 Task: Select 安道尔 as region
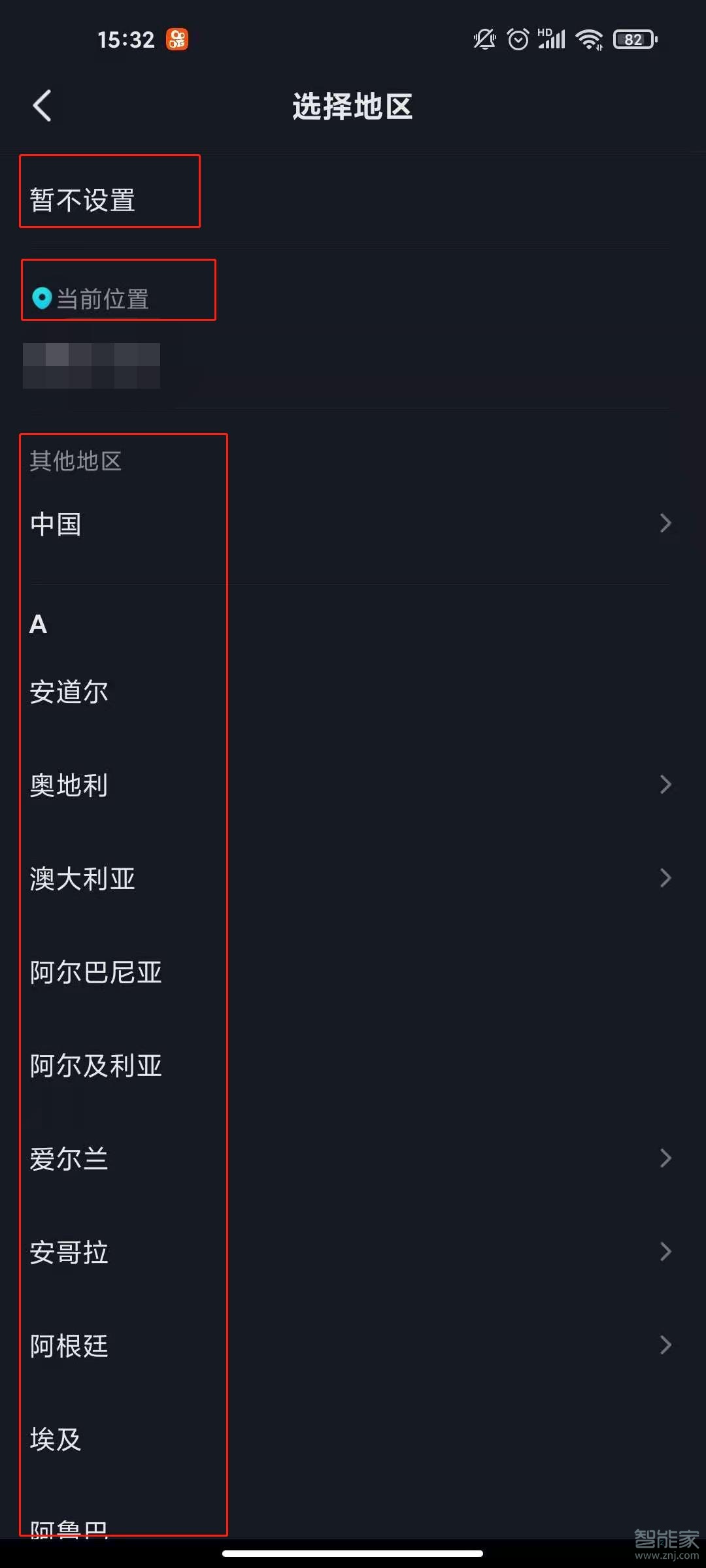pyautogui.click(x=353, y=691)
